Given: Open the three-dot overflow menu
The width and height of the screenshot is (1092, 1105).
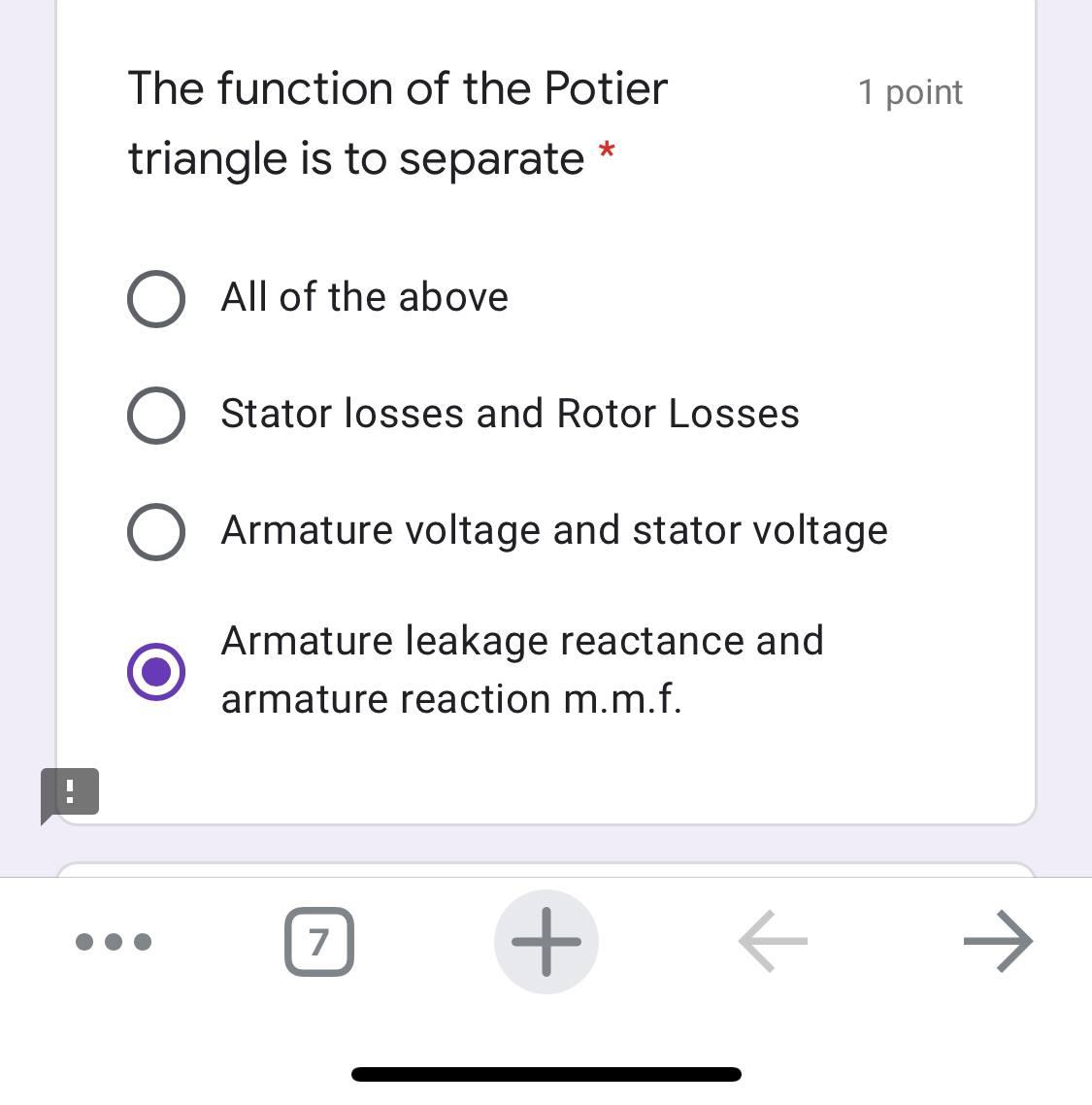Looking at the screenshot, I should pos(114,941).
